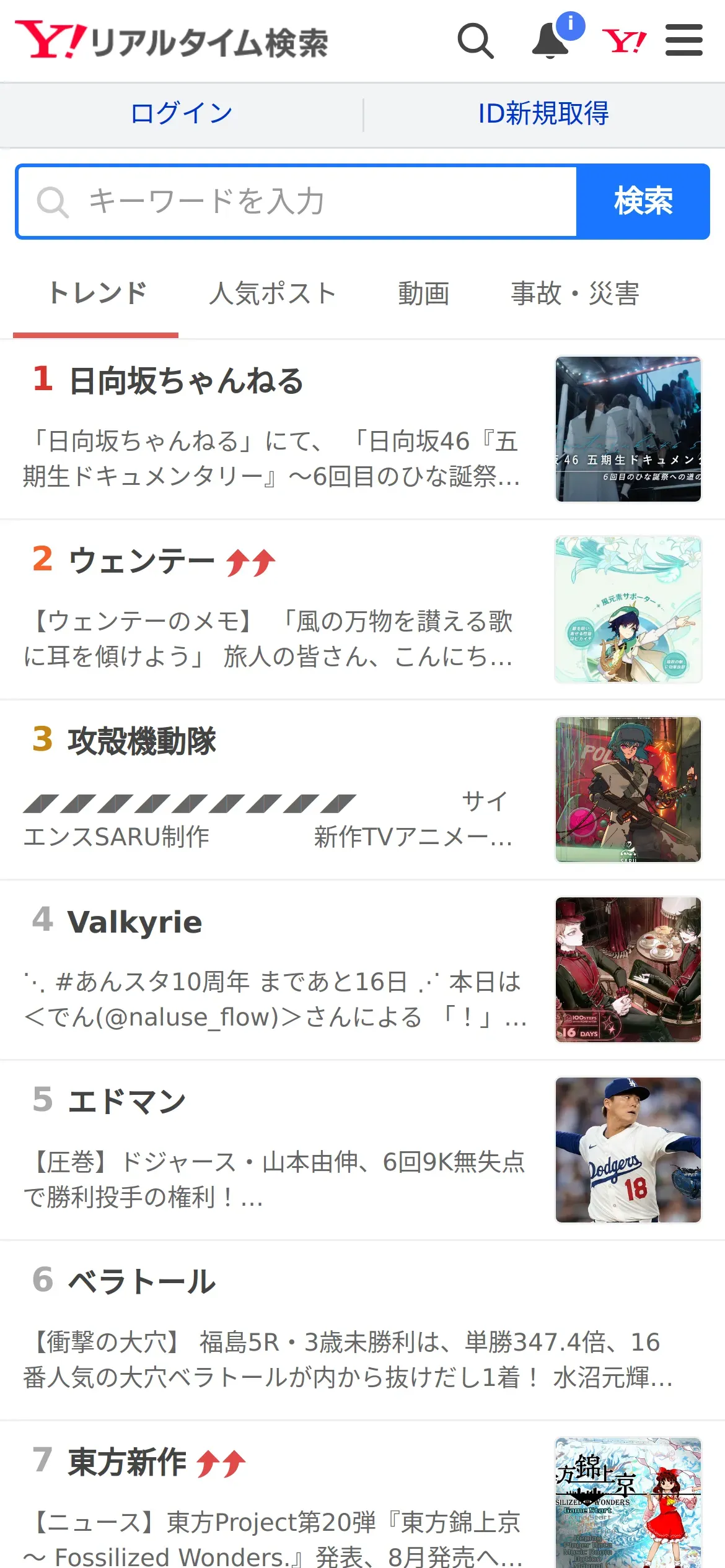The width and height of the screenshot is (725, 1568).
Task: Tap the blue 検索 button
Action: (x=643, y=202)
